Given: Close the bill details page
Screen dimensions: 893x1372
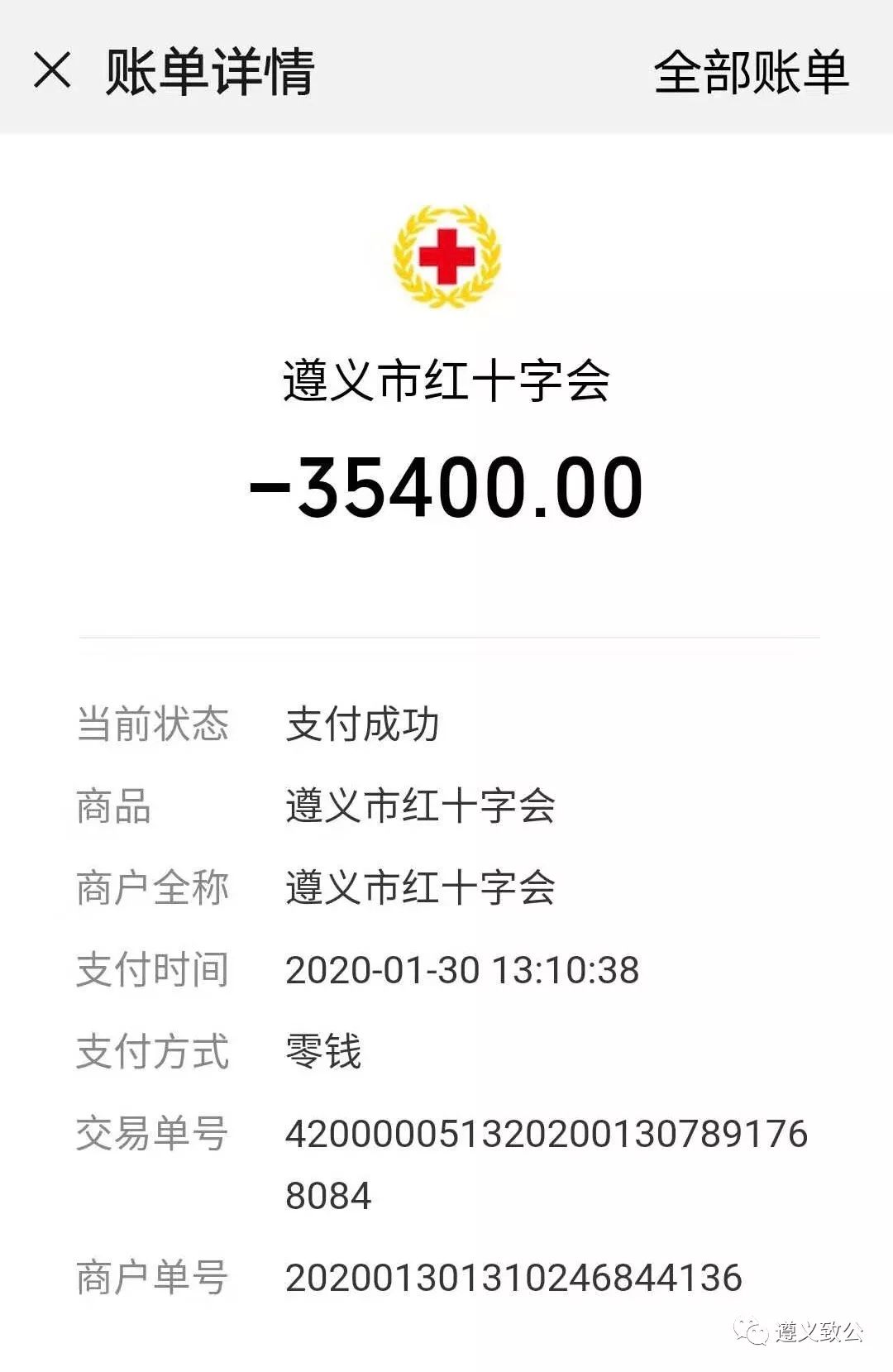Looking at the screenshot, I should pyautogui.click(x=53, y=70).
